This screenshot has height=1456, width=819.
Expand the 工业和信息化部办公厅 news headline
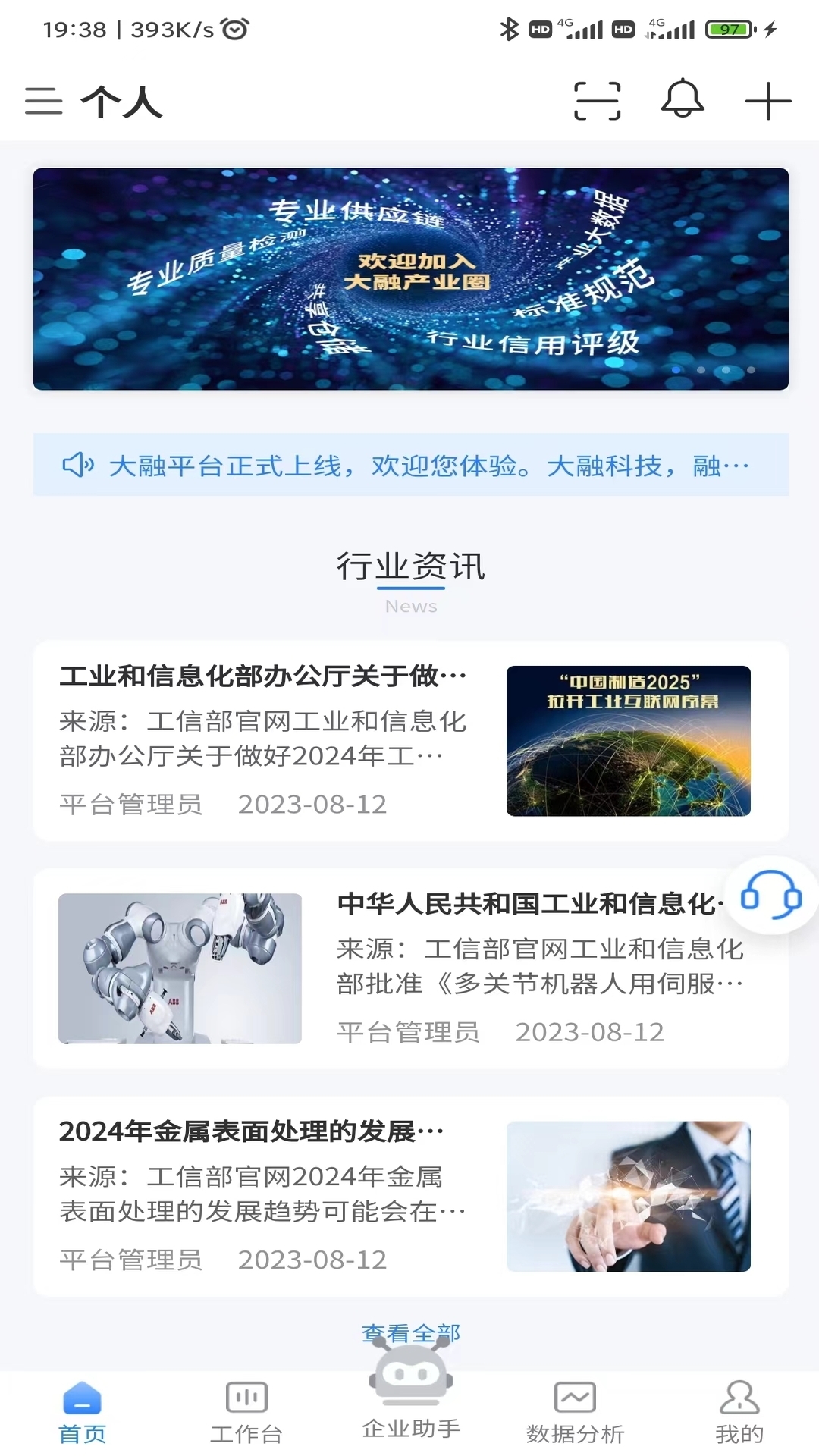[x=262, y=676]
